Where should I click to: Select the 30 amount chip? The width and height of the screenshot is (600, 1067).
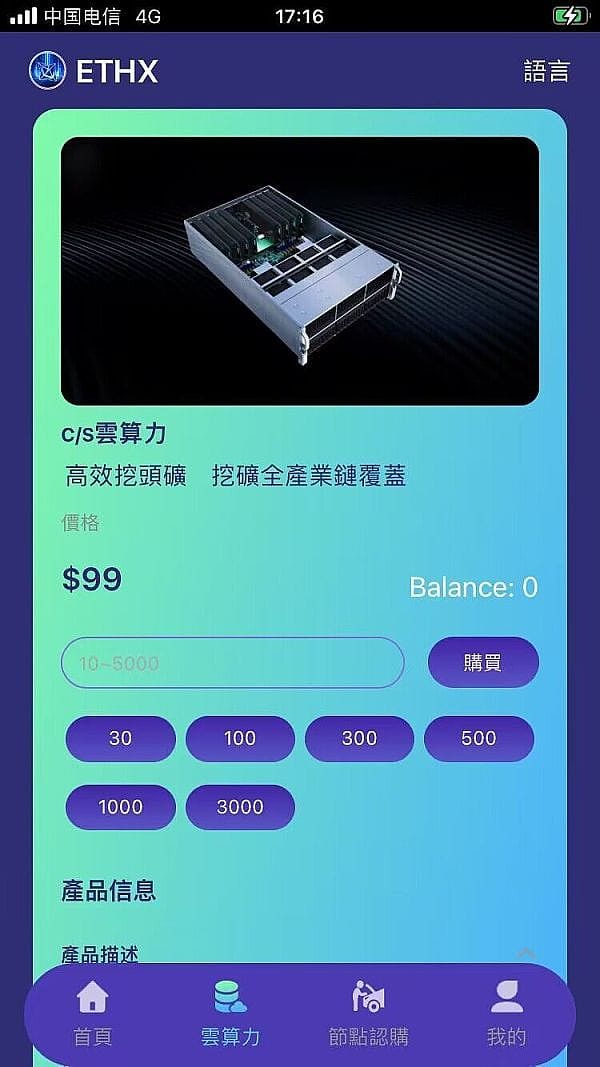pos(120,738)
